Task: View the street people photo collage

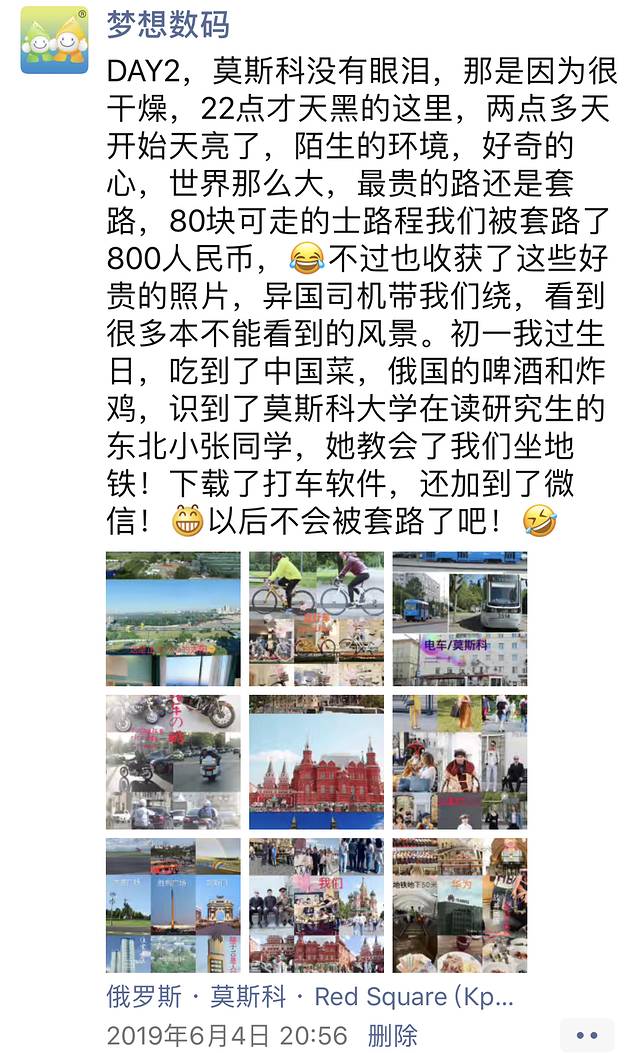Action: pyautogui.click(x=459, y=762)
